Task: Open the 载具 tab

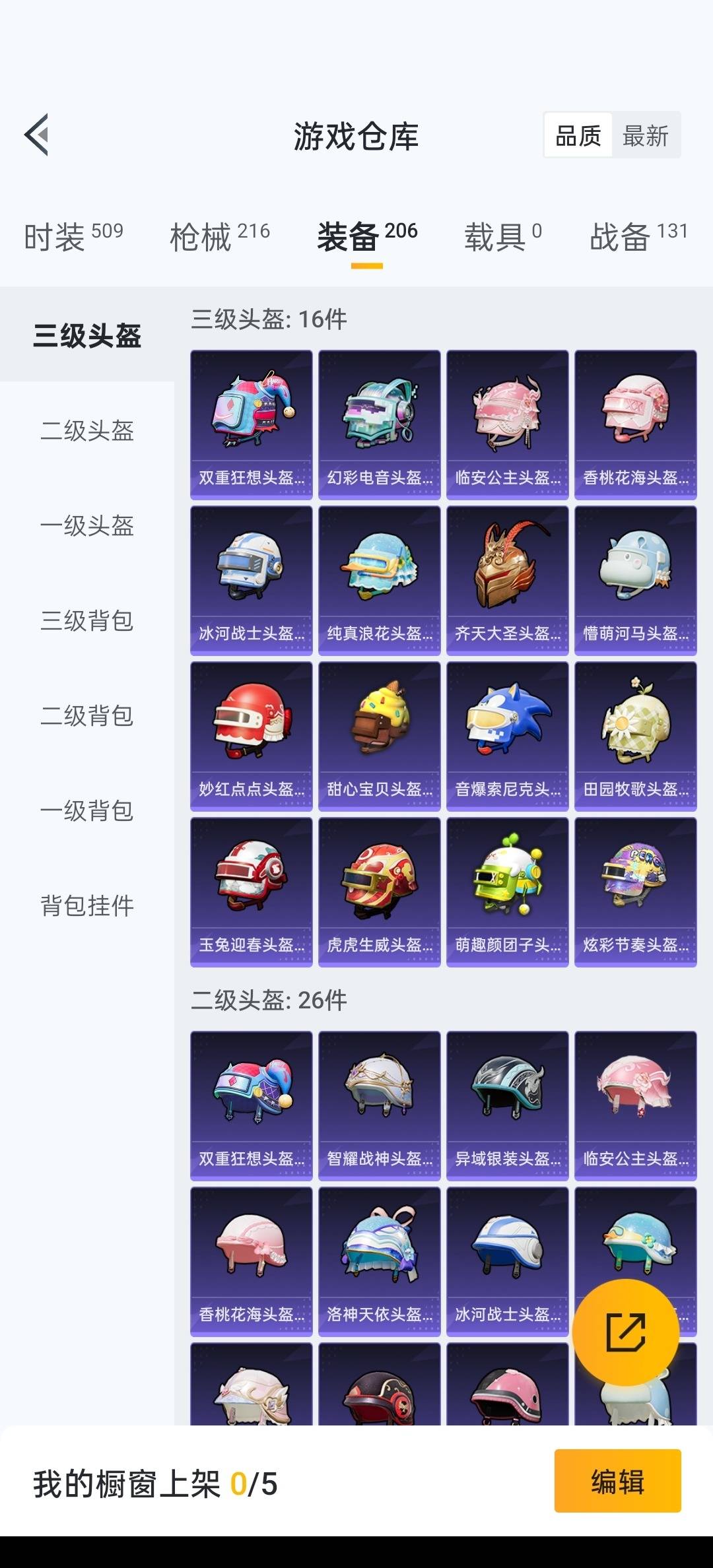Action: pos(502,236)
